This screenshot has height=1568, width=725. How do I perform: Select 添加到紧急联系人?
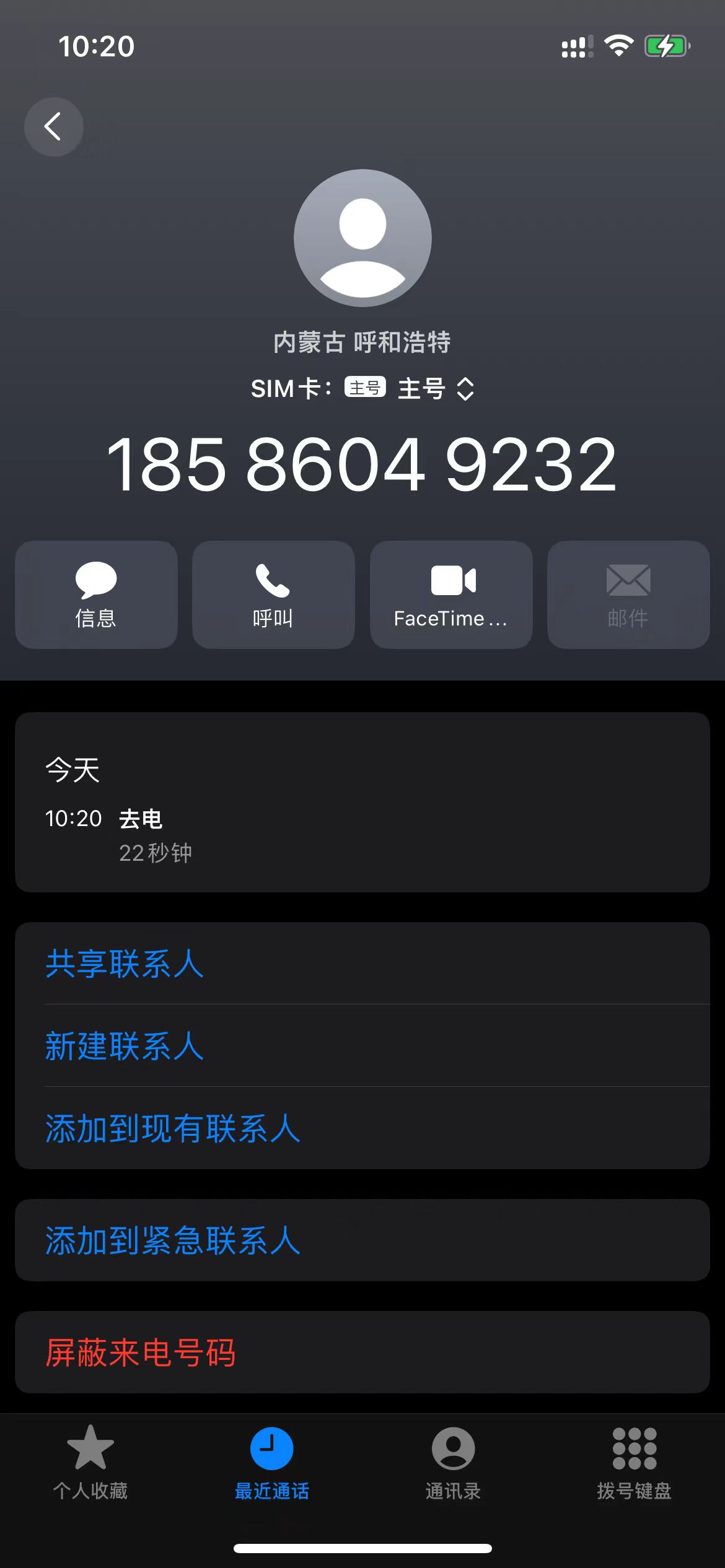click(x=362, y=1240)
